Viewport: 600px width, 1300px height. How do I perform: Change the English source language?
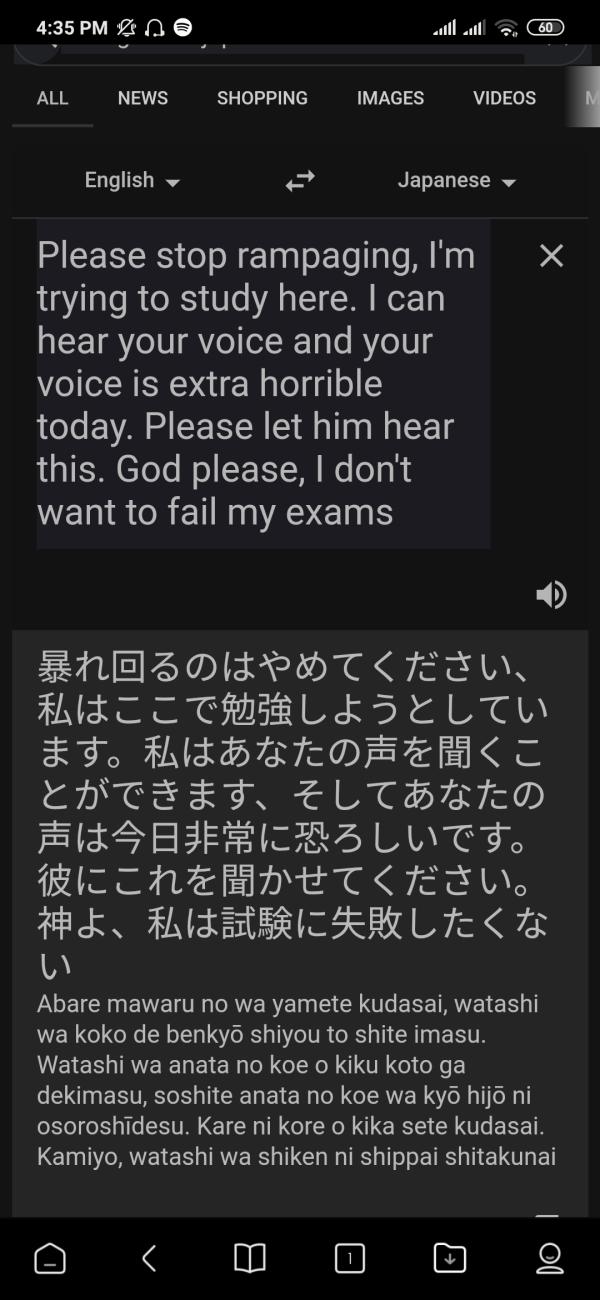pos(132,181)
